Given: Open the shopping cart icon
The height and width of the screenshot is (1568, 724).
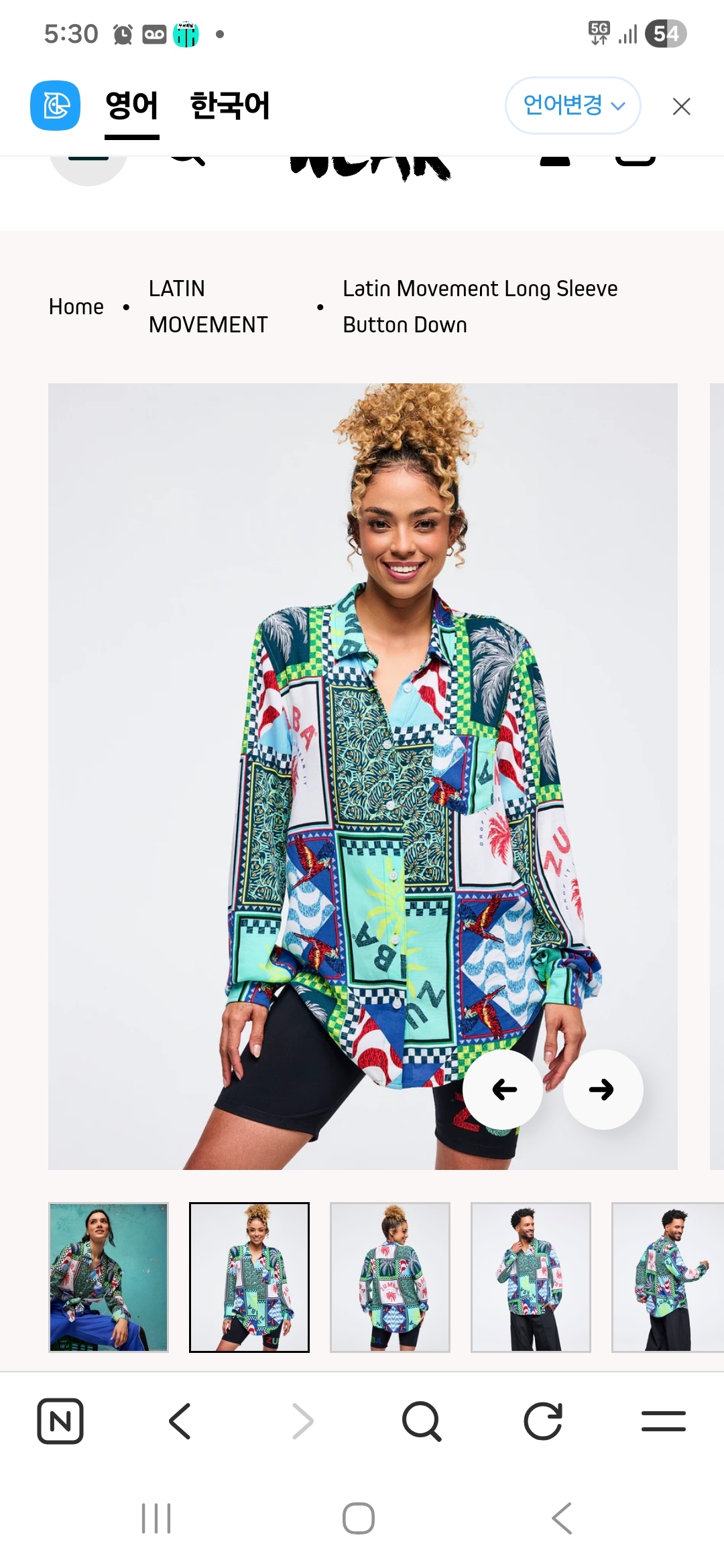Looking at the screenshot, I should (633, 159).
